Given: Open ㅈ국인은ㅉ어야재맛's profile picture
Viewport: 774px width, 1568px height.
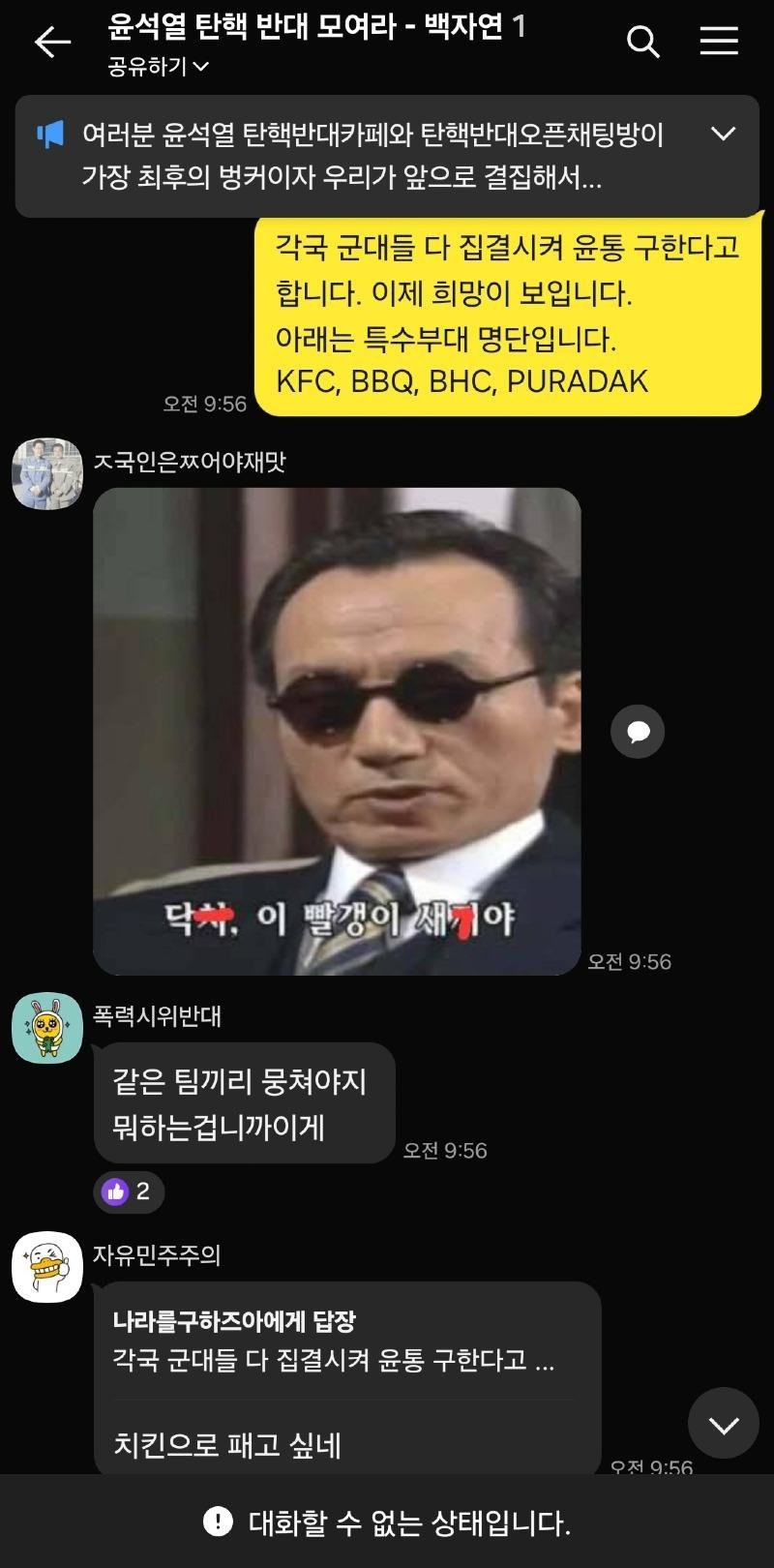Looking at the screenshot, I should [47, 473].
